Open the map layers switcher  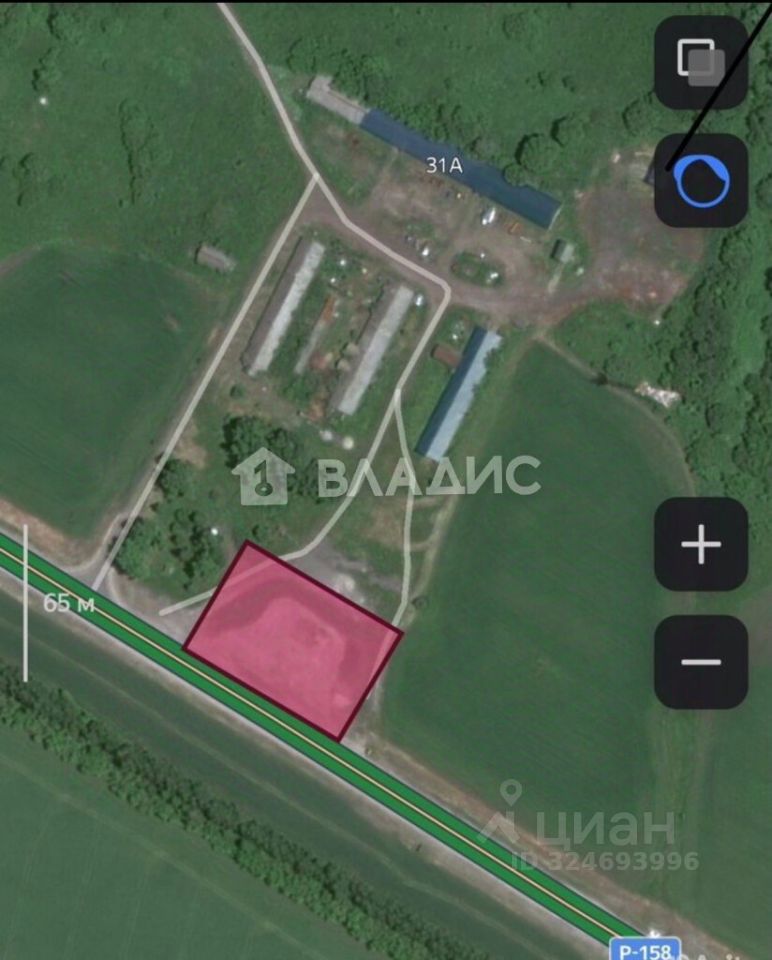tap(700, 62)
